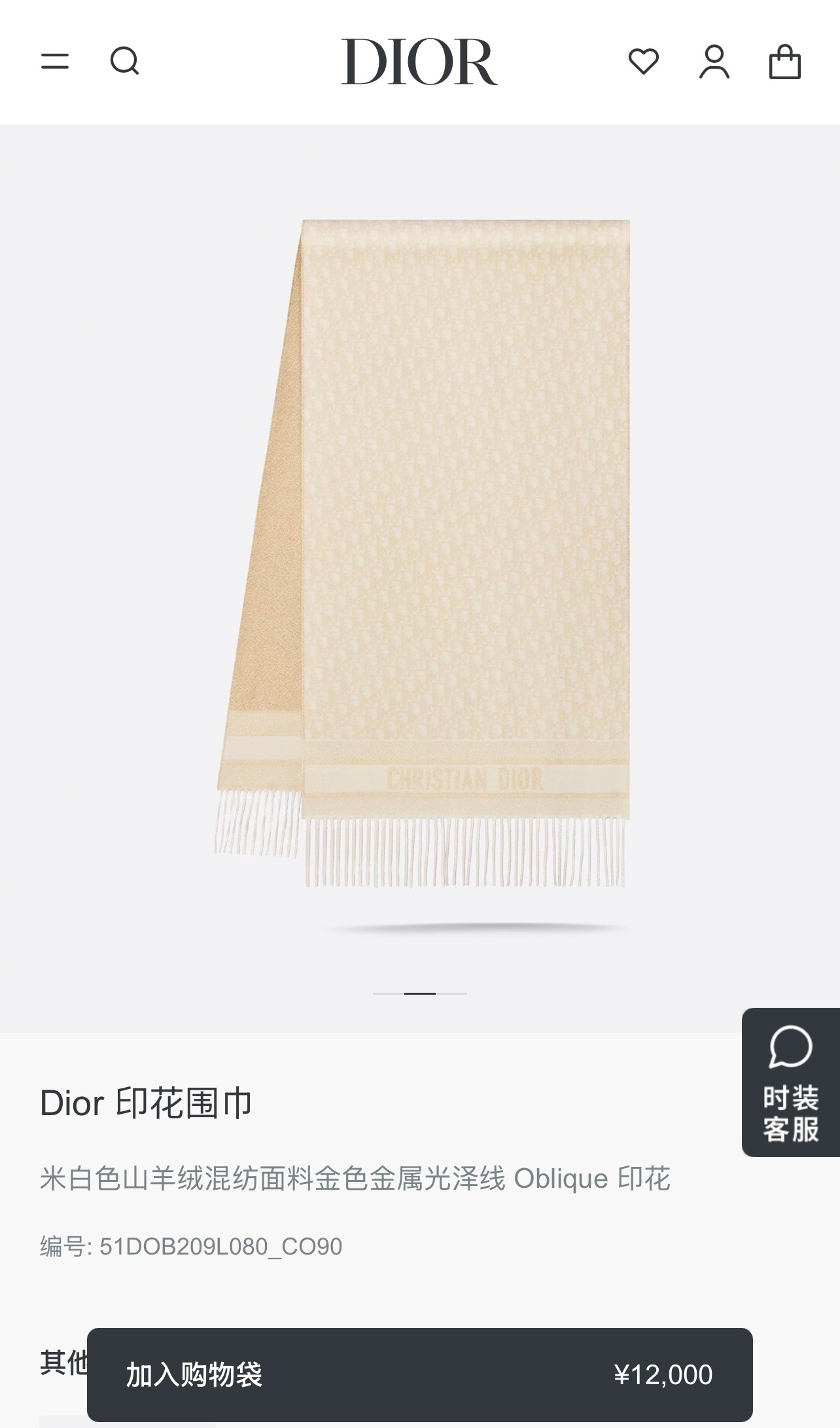
Task: Open the wishlist heart
Action: 644,62
